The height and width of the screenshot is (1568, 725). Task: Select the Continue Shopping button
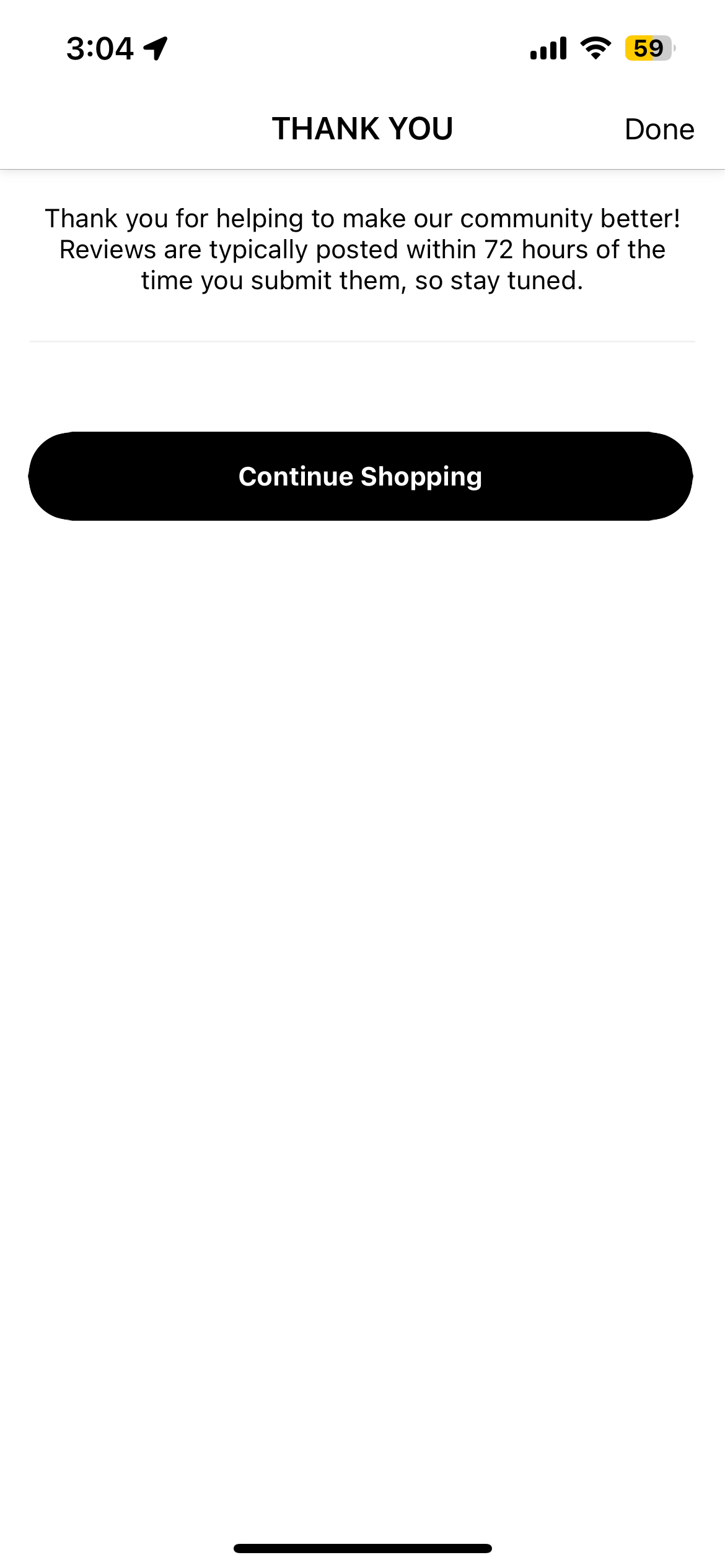coord(361,476)
